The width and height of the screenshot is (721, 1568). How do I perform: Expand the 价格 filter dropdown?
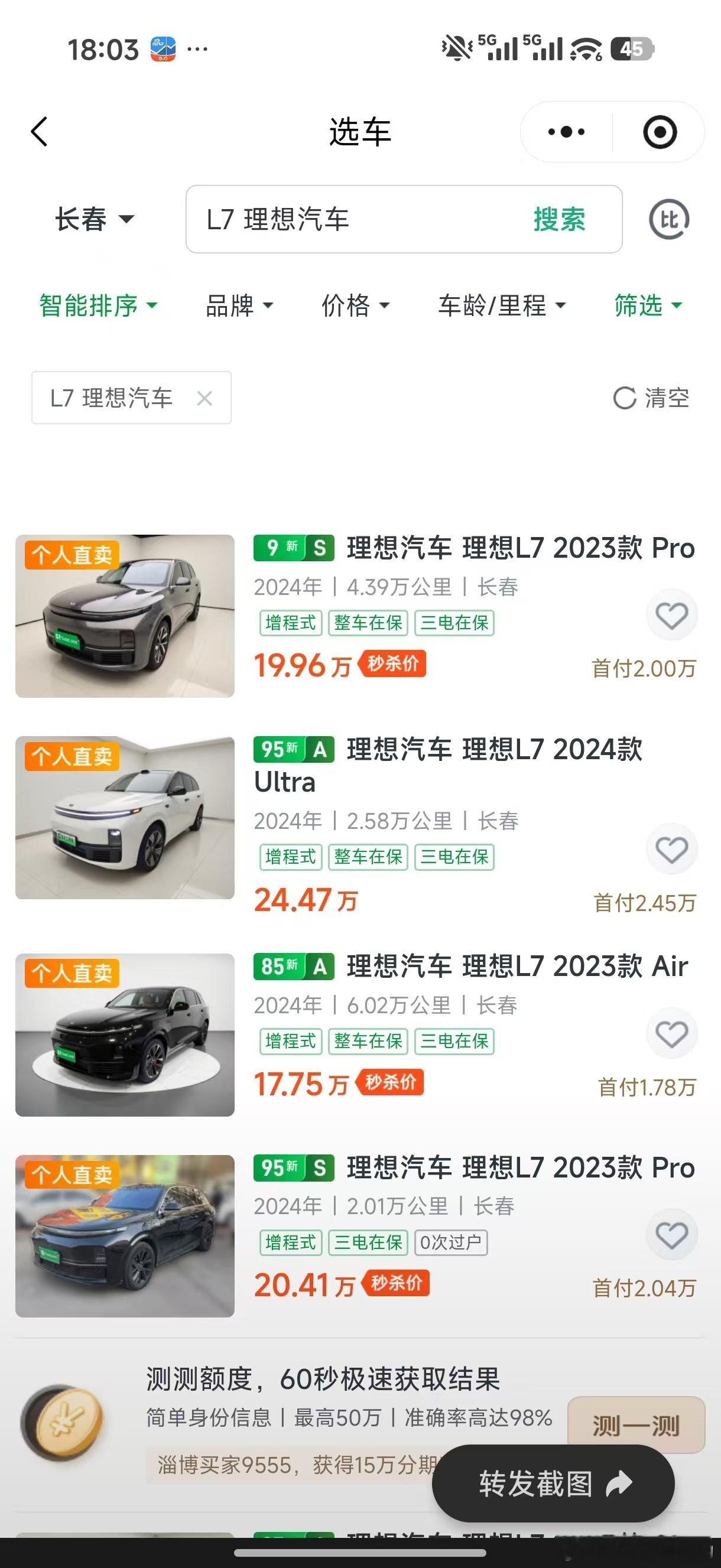coord(355,305)
